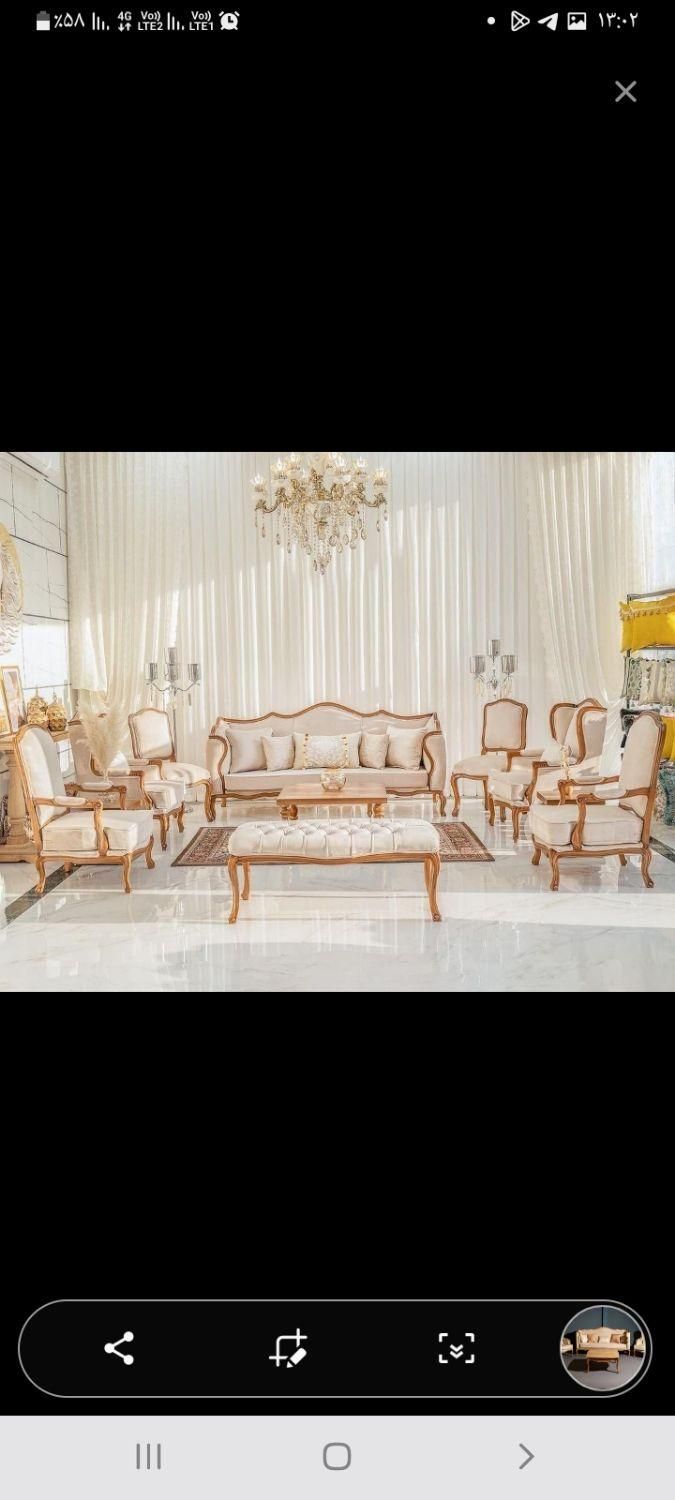
Task: Go to the home screen
Action: coord(337,1456)
